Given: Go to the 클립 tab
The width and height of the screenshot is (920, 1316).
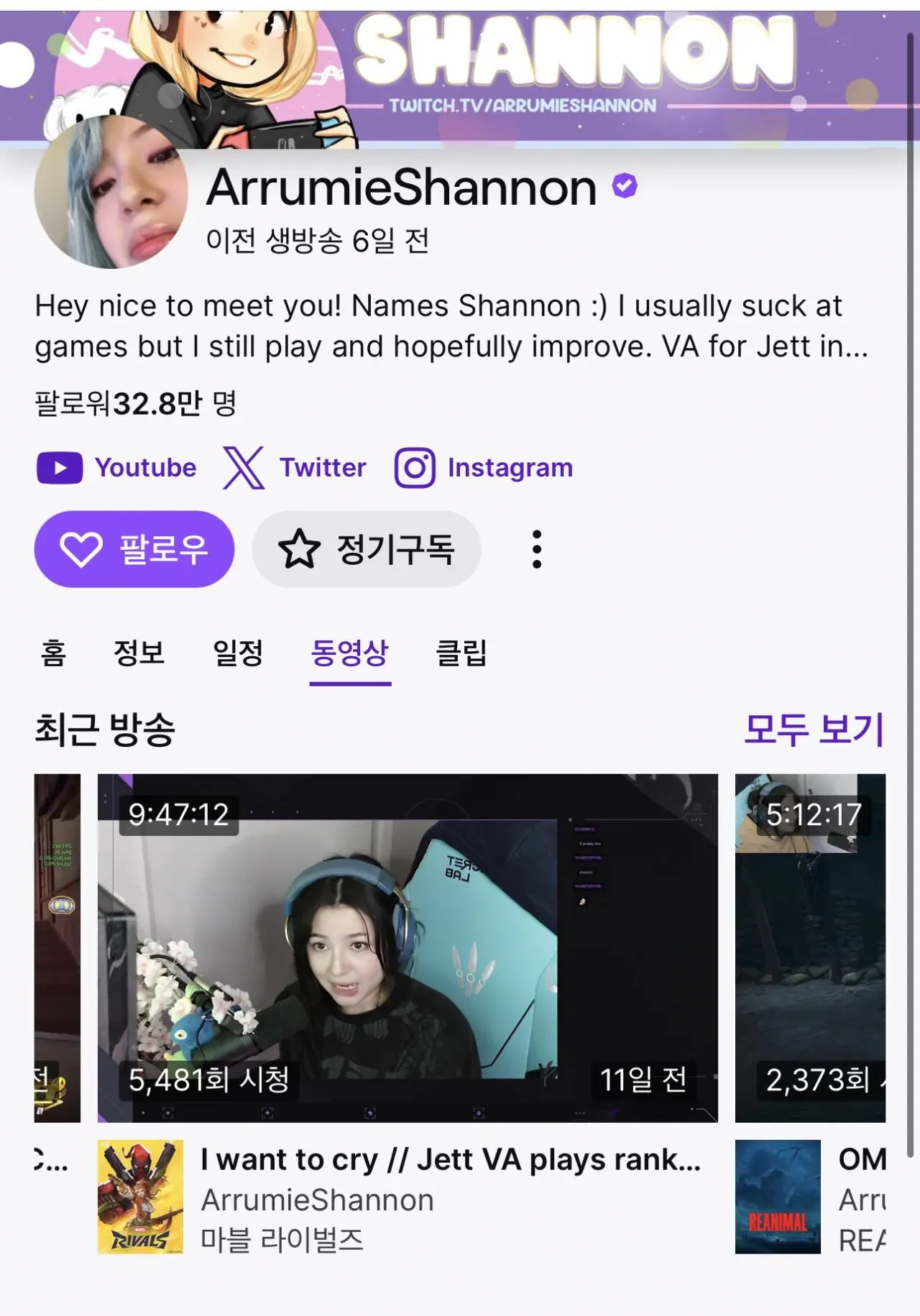Looking at the screenshot, I should tap(461, 653).
